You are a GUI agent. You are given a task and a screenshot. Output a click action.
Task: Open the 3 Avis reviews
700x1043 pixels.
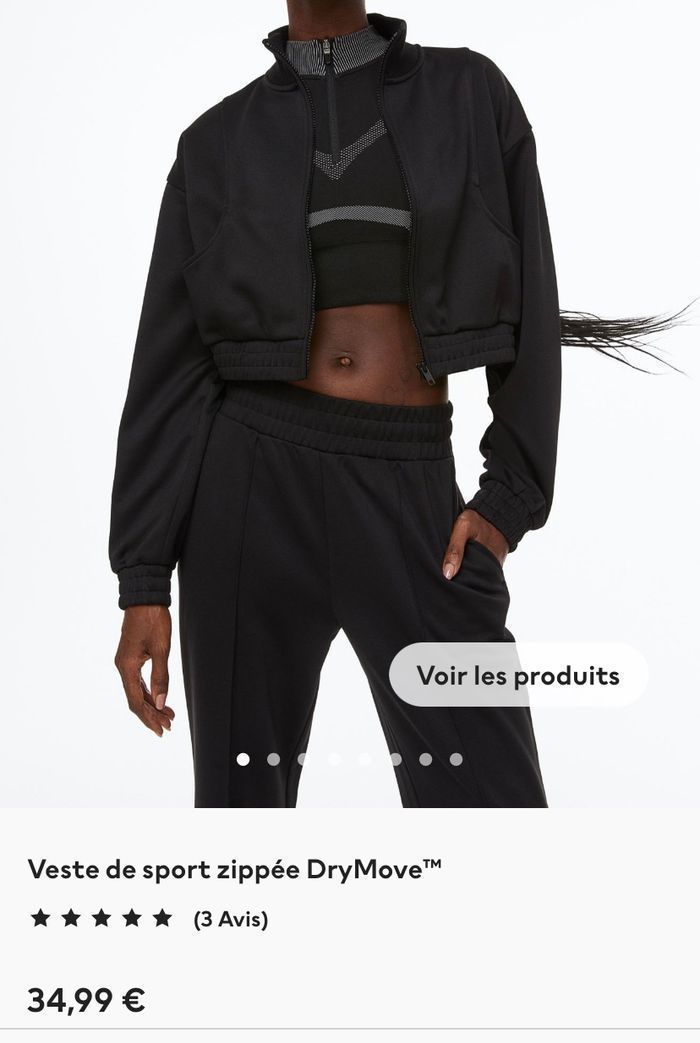pyautogui.click(x=231, y=919)
